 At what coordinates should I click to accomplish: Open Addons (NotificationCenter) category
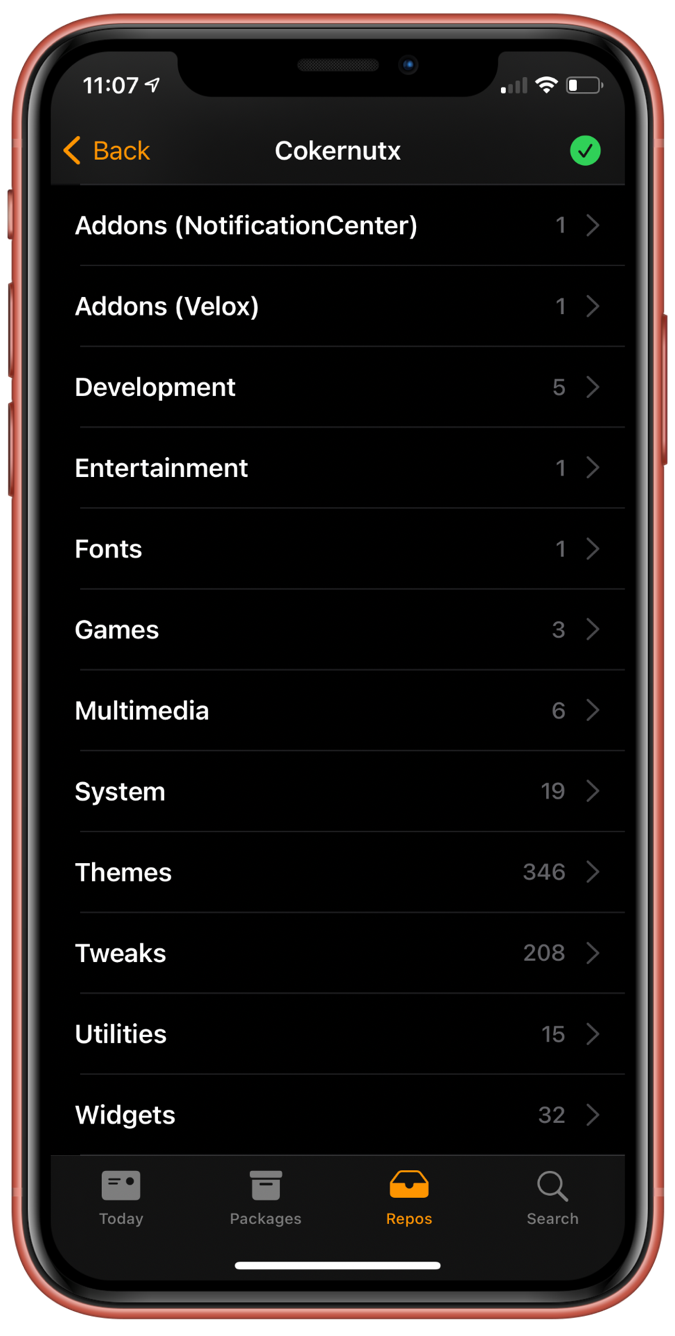click(338, 226)
